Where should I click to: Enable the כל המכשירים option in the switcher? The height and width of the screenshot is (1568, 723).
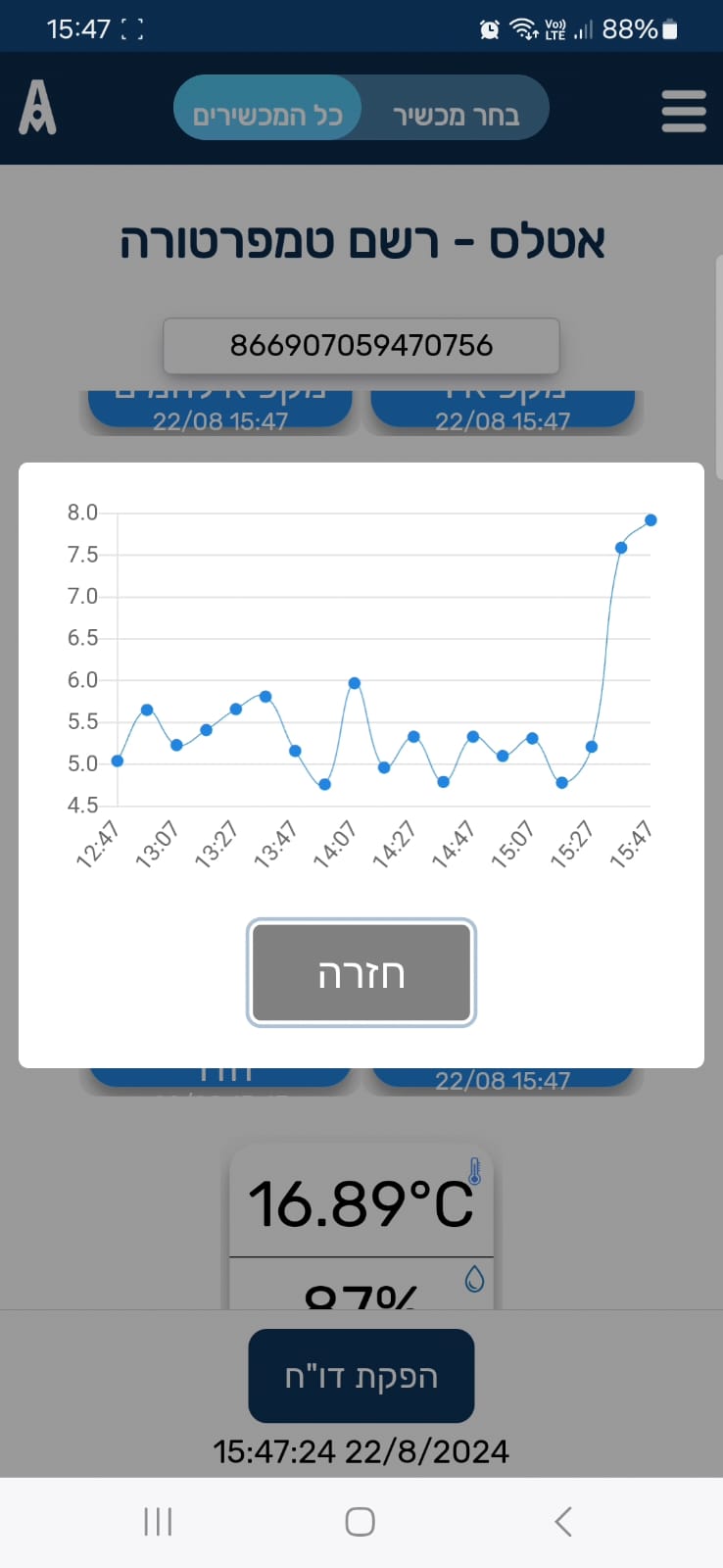(267, 108)
